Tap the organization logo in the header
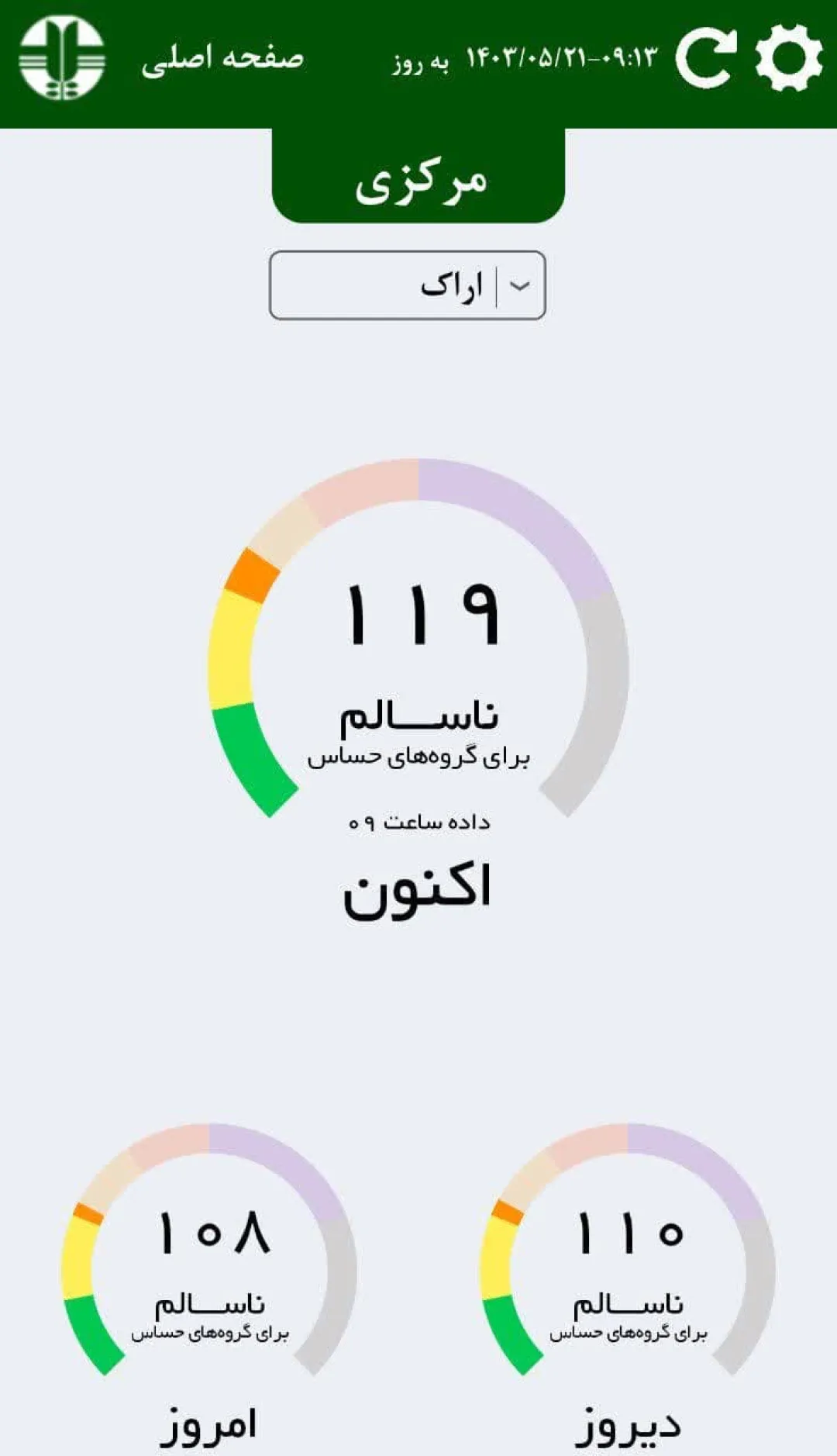Image resolution: width=837 pixels, height=1456 pixels. pyautogui.click(x=62, y=58)
